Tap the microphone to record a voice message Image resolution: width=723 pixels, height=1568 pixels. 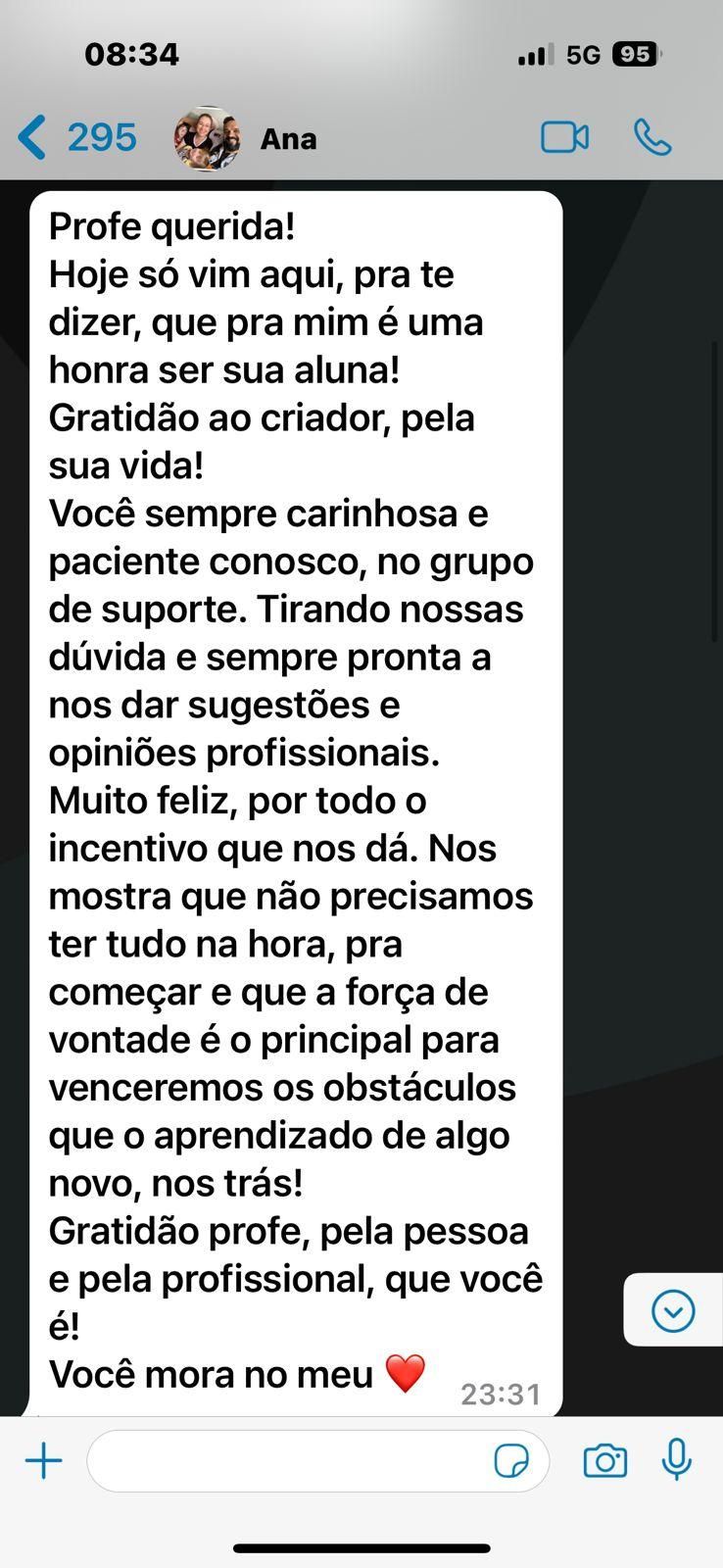(x=677, y=1460)
